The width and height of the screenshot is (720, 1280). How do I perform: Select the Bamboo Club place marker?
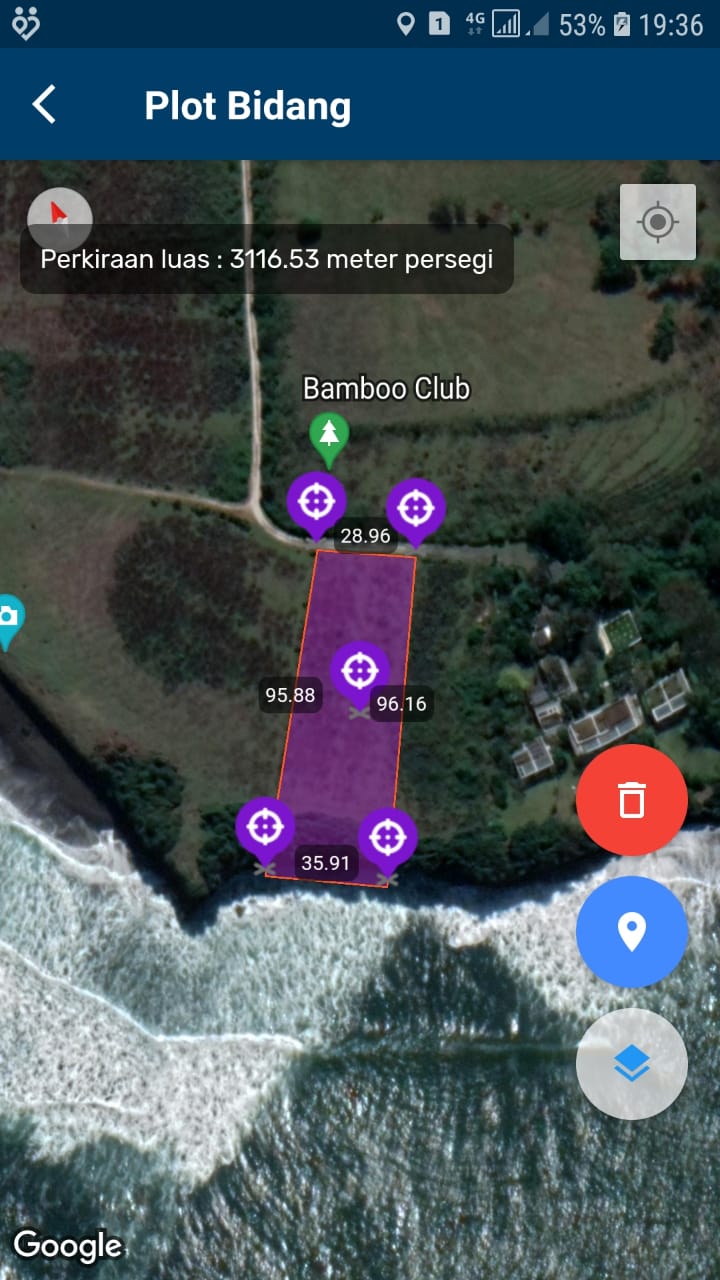pyautogui.click(x=328, y=436)
